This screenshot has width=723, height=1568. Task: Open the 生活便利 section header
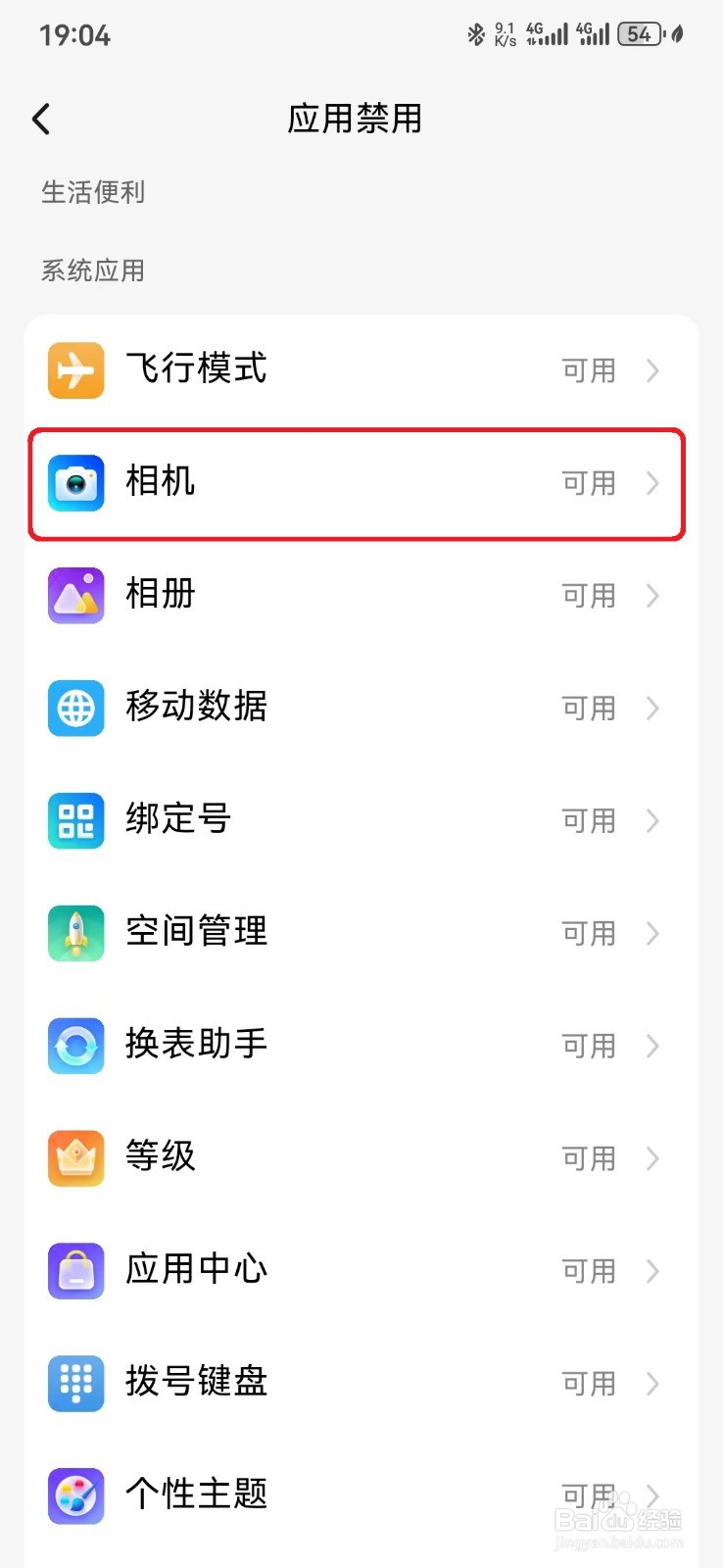tap(93, 192)
